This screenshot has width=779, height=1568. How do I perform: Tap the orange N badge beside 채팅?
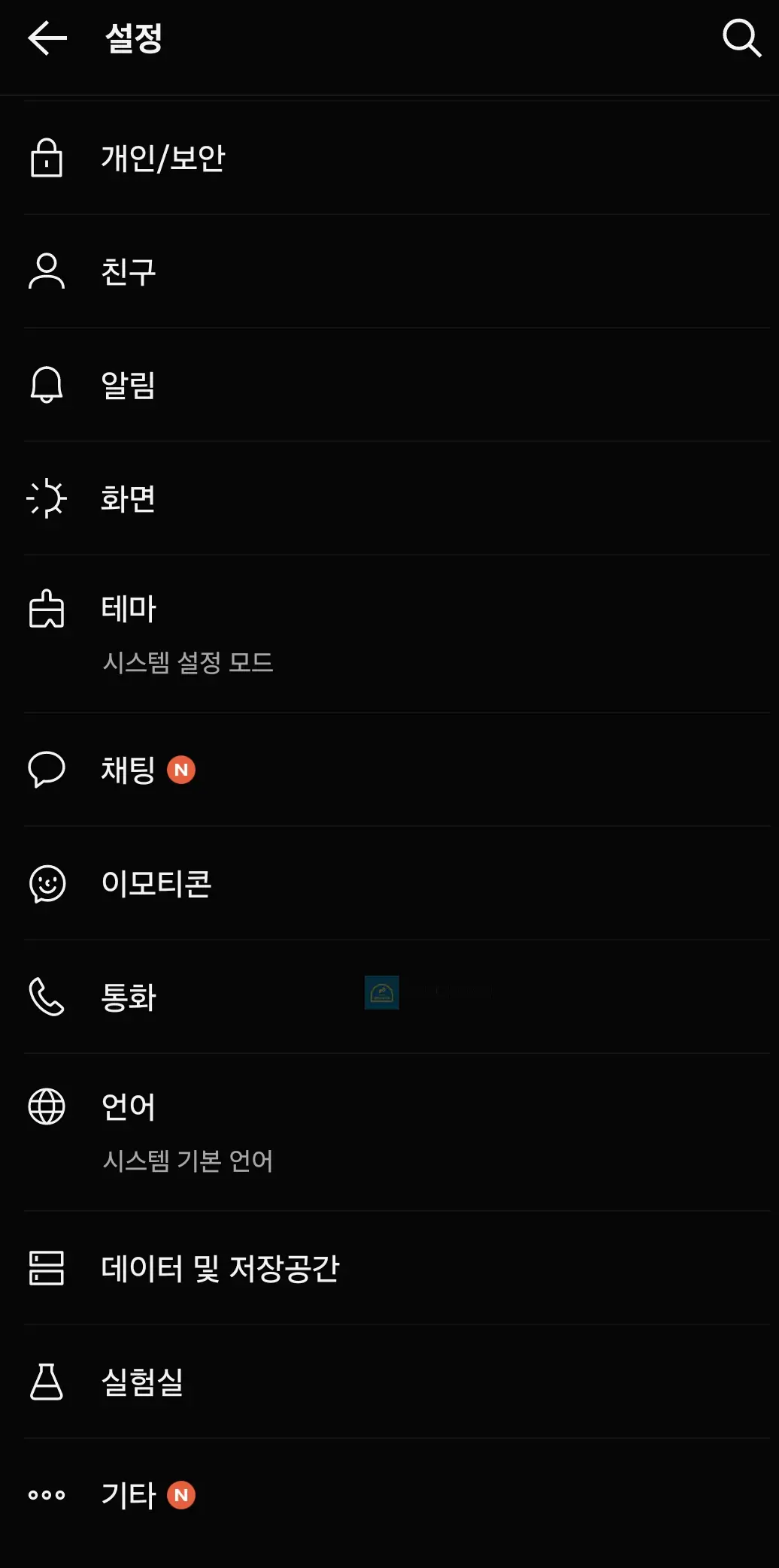180,770
